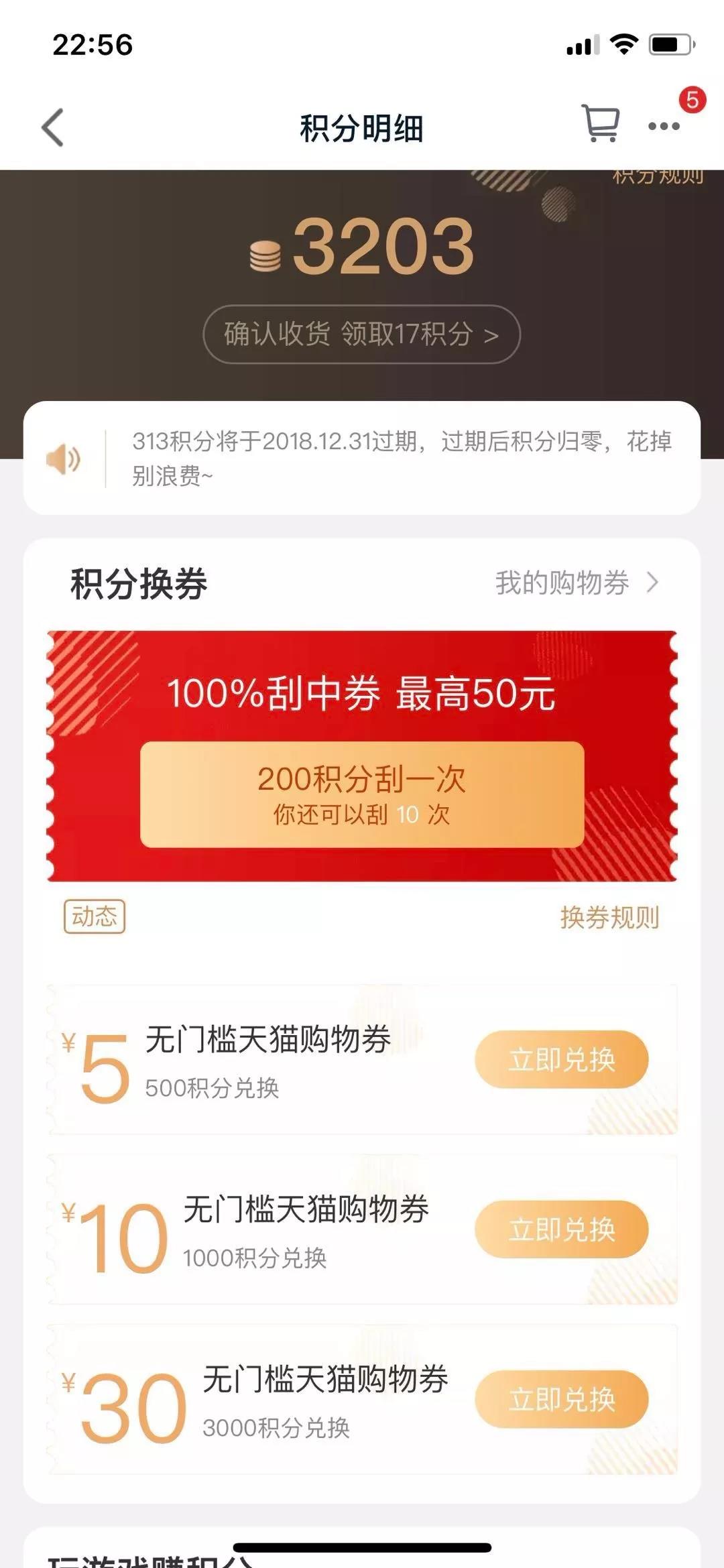Tap the back arrow to return
724x1568 pixels.
tap(50, 127)
